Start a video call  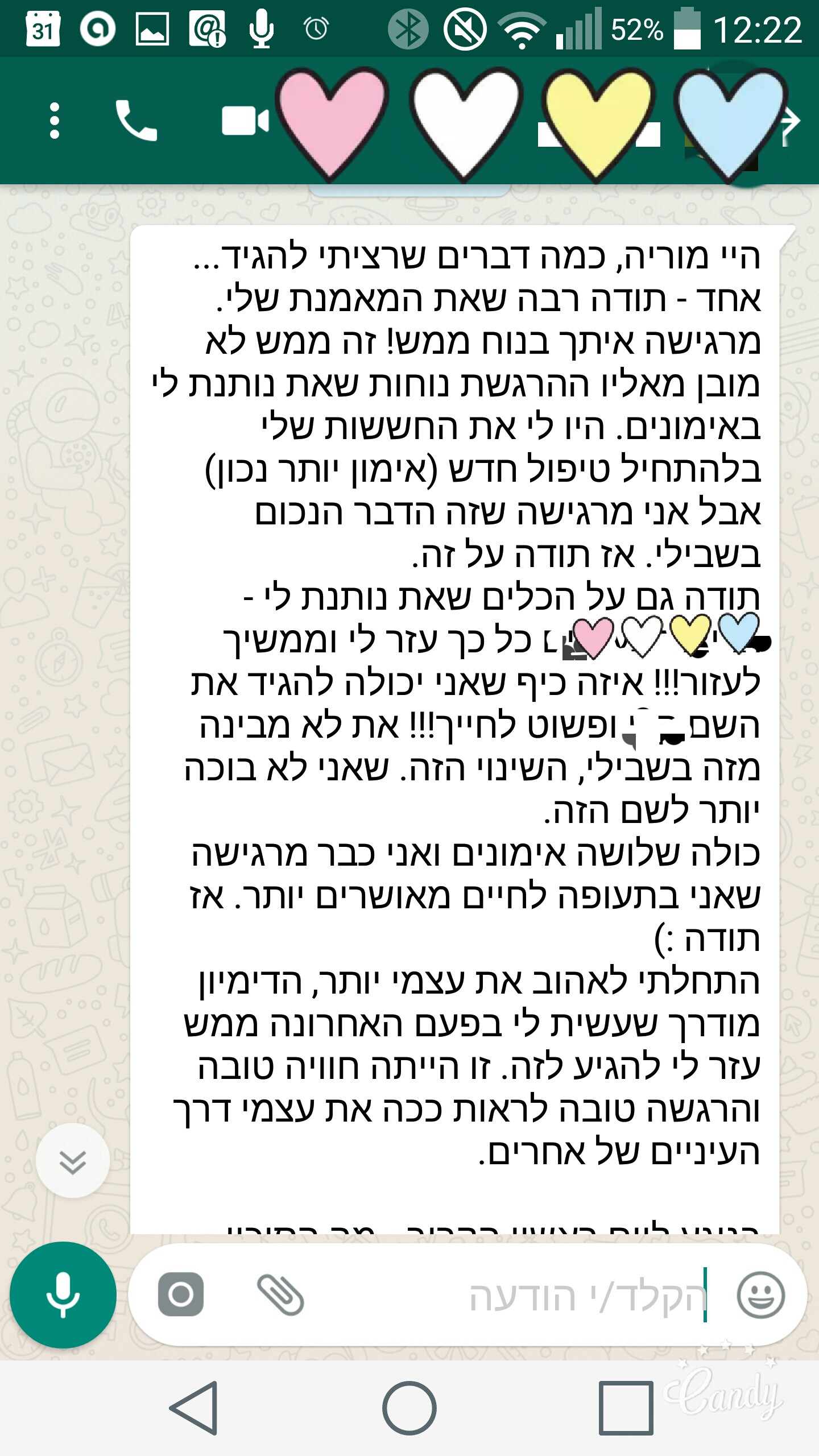coord(245,121)
